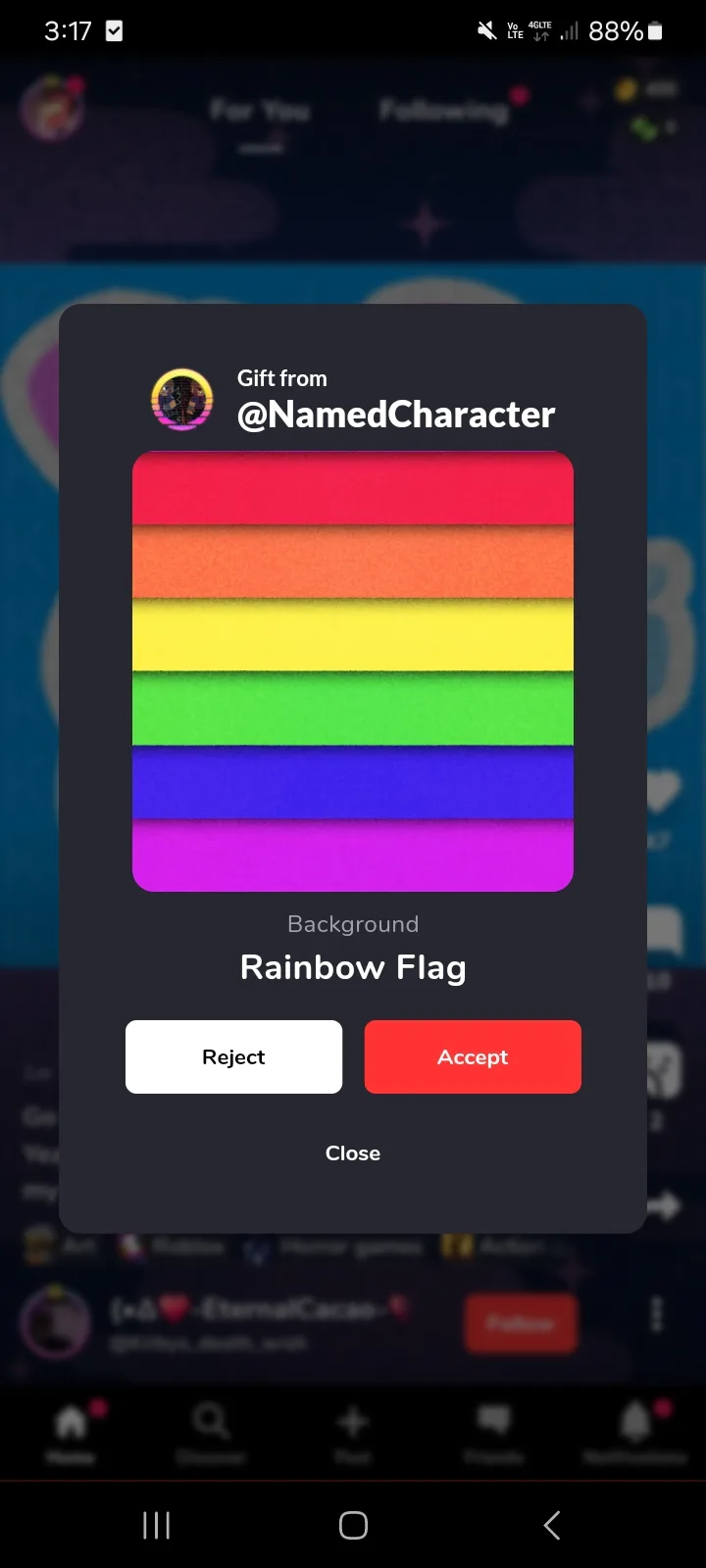Reject the Rainbow Flag background gift
The image size is (706, 1568).
click(x=233, y=1056)
